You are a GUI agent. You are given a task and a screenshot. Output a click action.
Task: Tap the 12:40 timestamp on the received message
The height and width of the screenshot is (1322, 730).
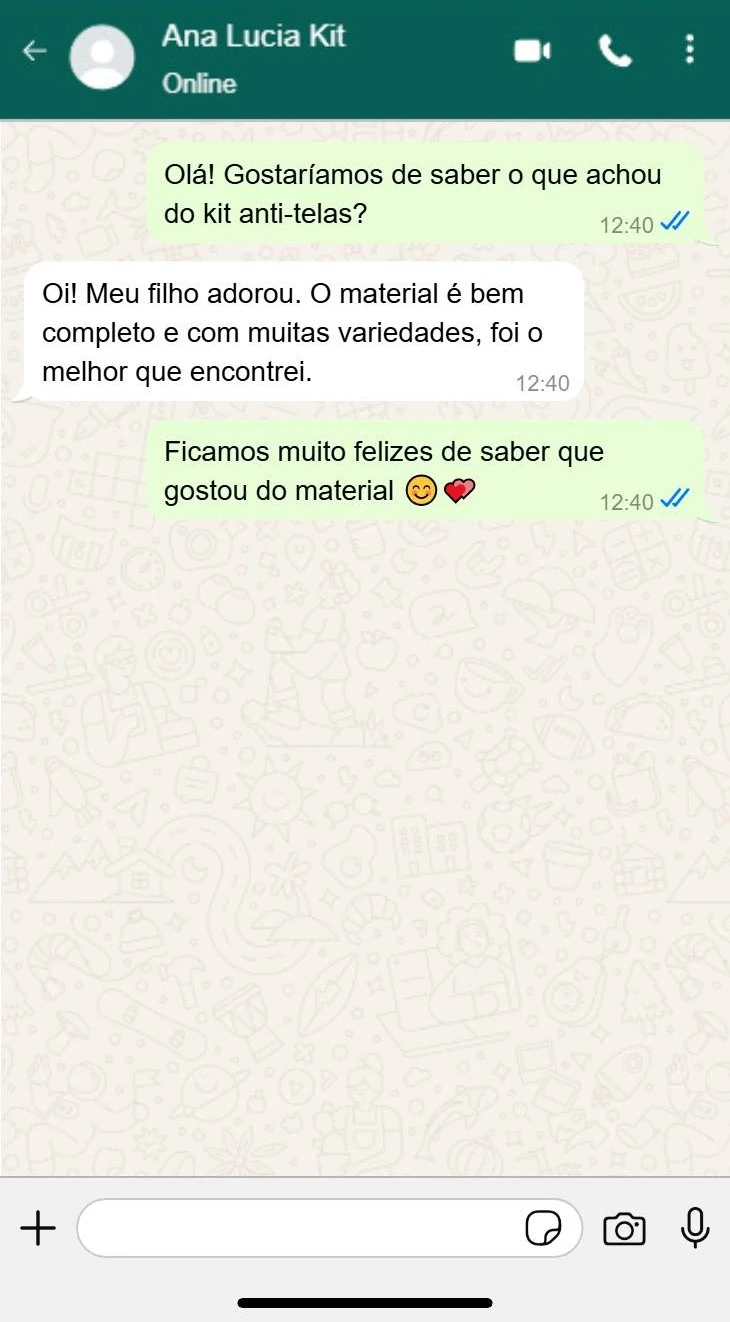(x=543, y=383)
